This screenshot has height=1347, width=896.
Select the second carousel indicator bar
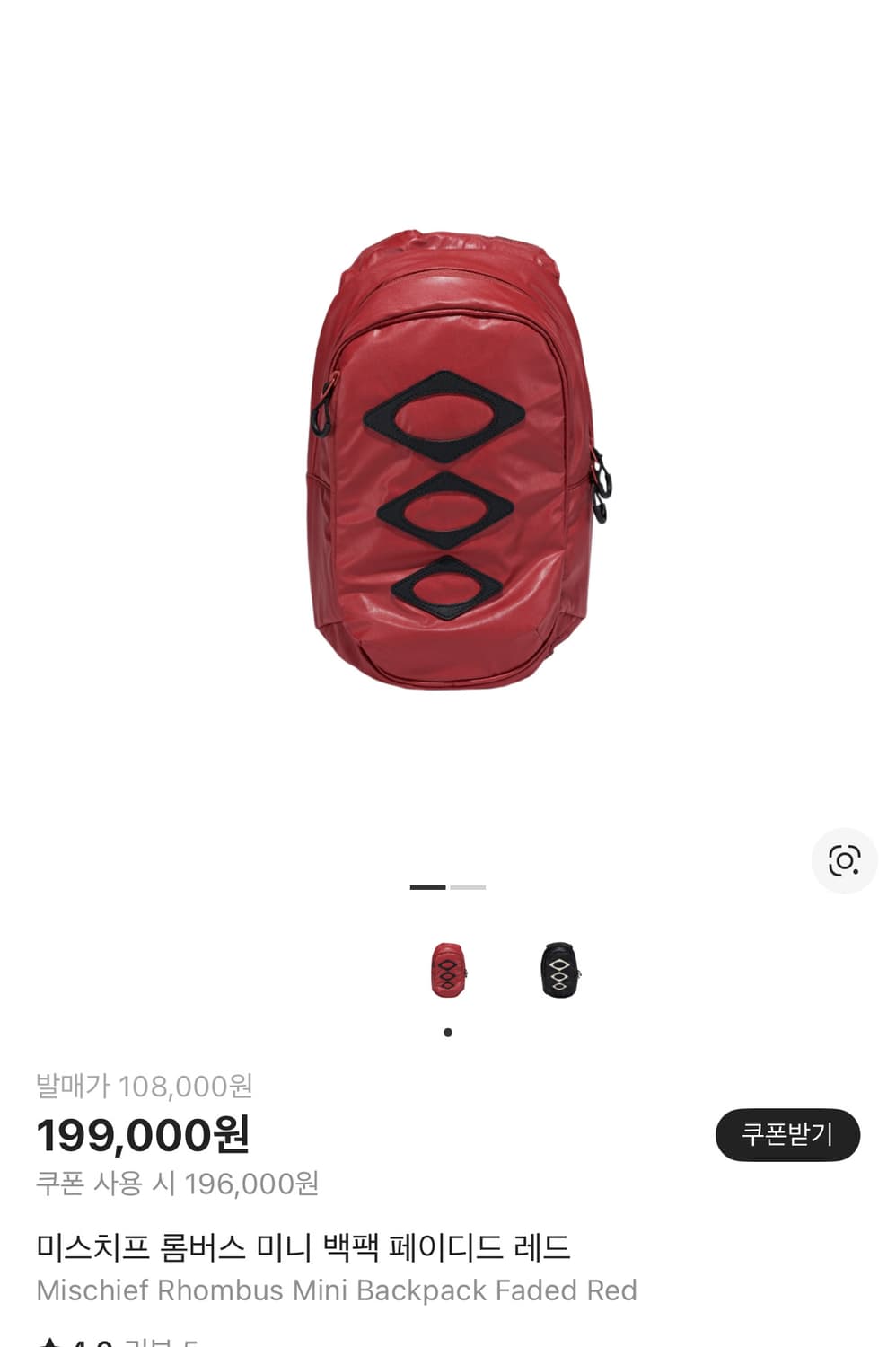pyautogui.click(x=468, y=885)
